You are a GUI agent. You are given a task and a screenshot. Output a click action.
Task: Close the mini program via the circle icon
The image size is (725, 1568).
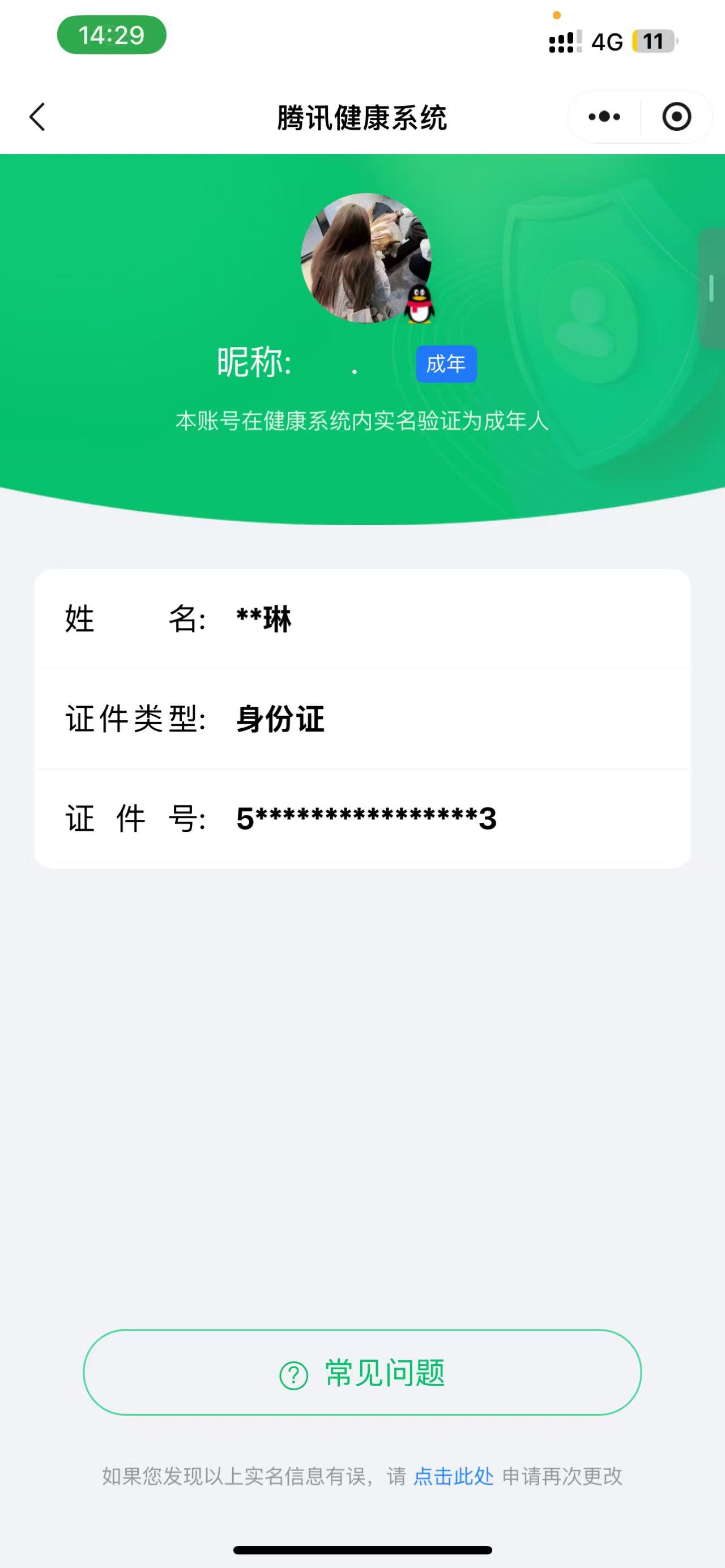pyautogui.click(x=676, y=117)
